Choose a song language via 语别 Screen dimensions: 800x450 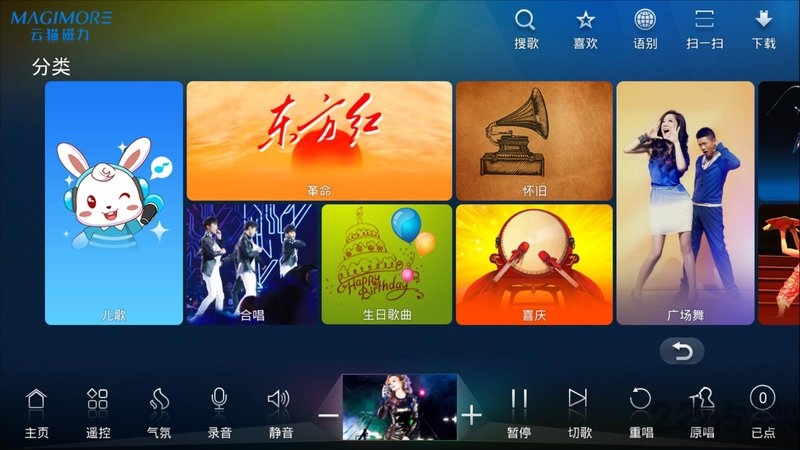(x=645, y=29)
